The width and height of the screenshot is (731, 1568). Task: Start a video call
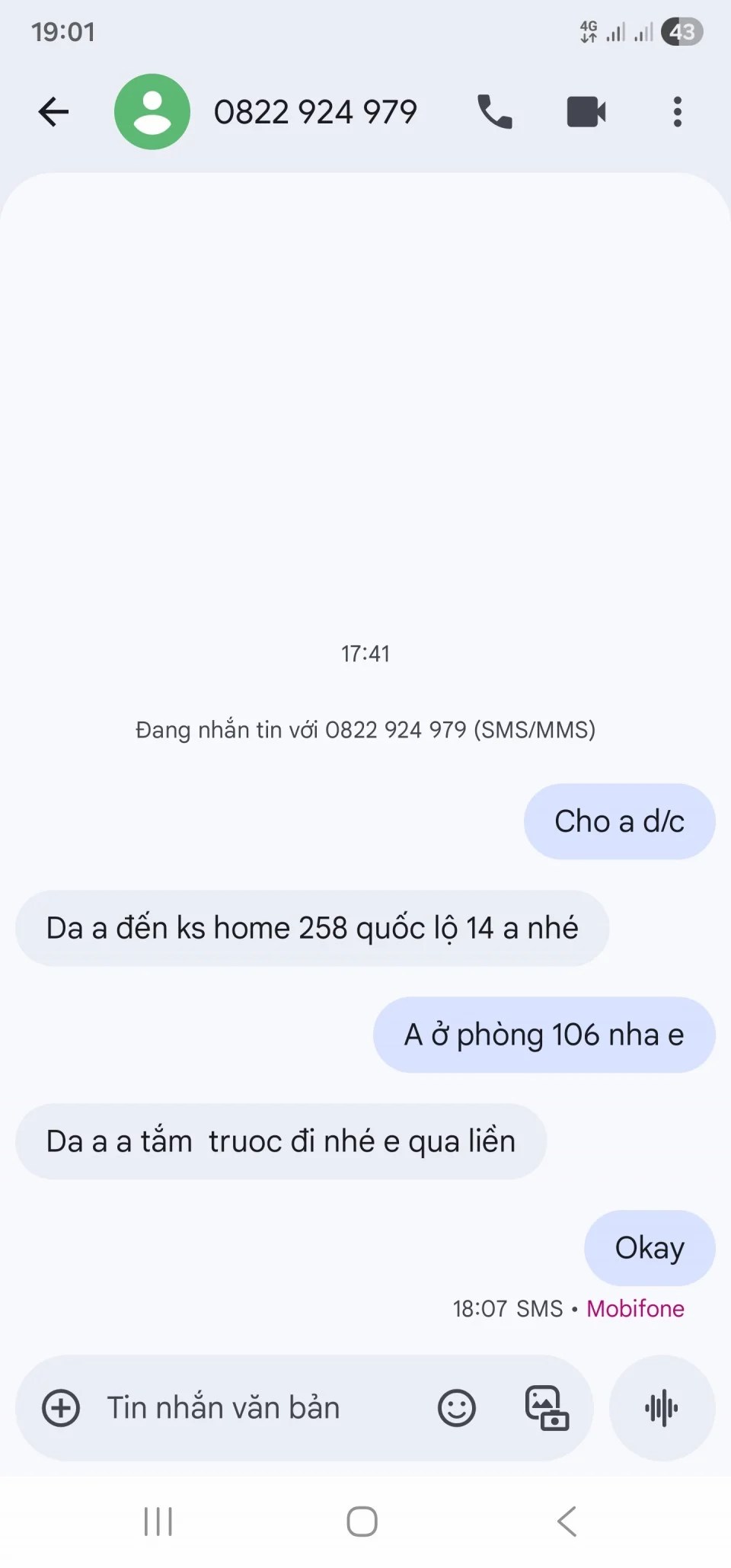(x=586, y=112)
